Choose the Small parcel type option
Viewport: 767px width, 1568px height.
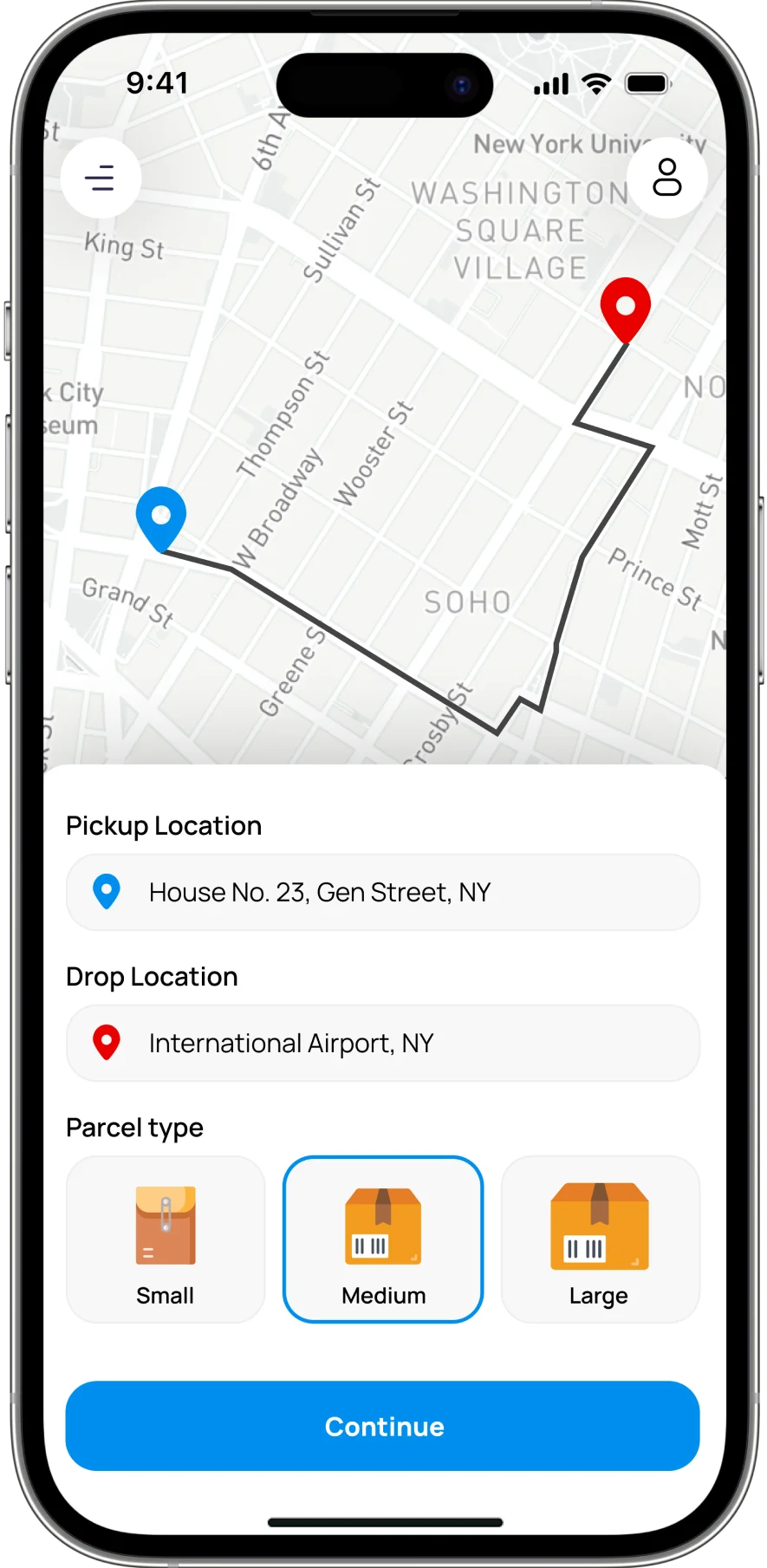click(x=165, y=1239)
